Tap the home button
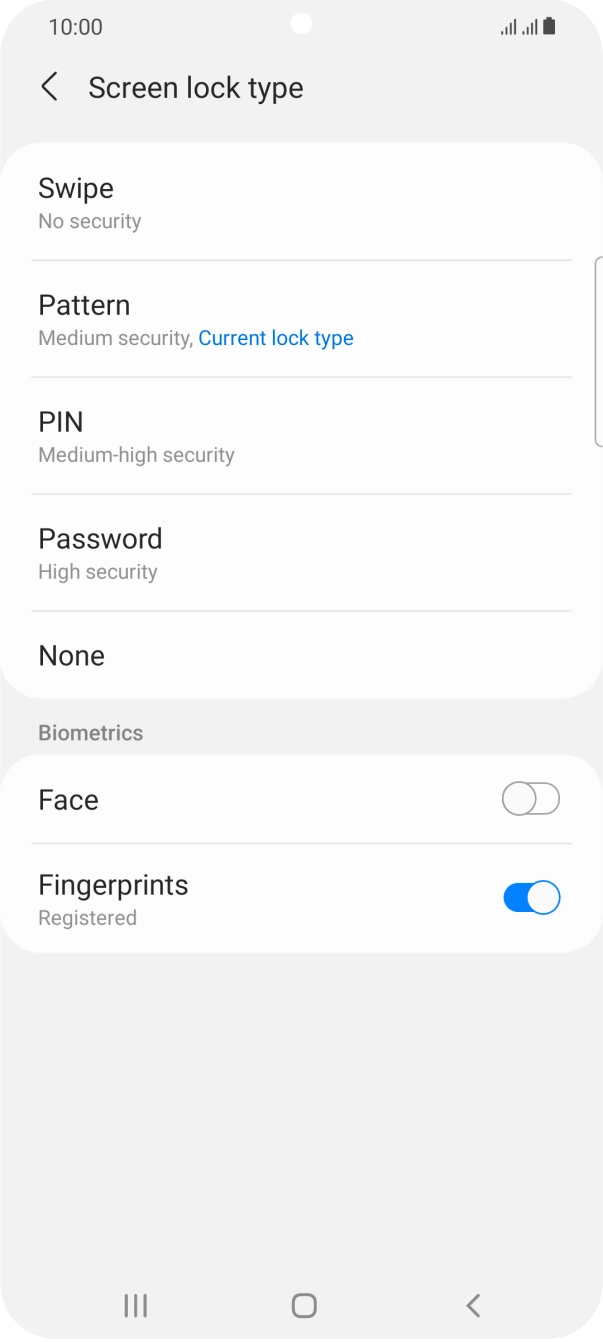 [x=304, y=1304]
